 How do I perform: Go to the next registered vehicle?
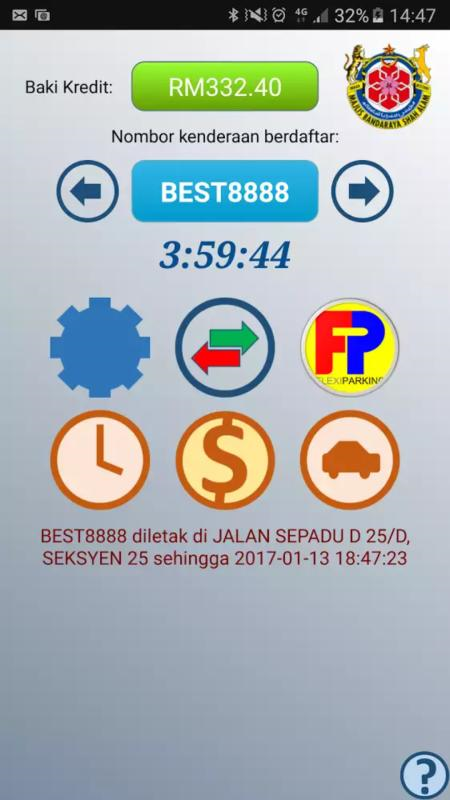click(x=362, y=191)
